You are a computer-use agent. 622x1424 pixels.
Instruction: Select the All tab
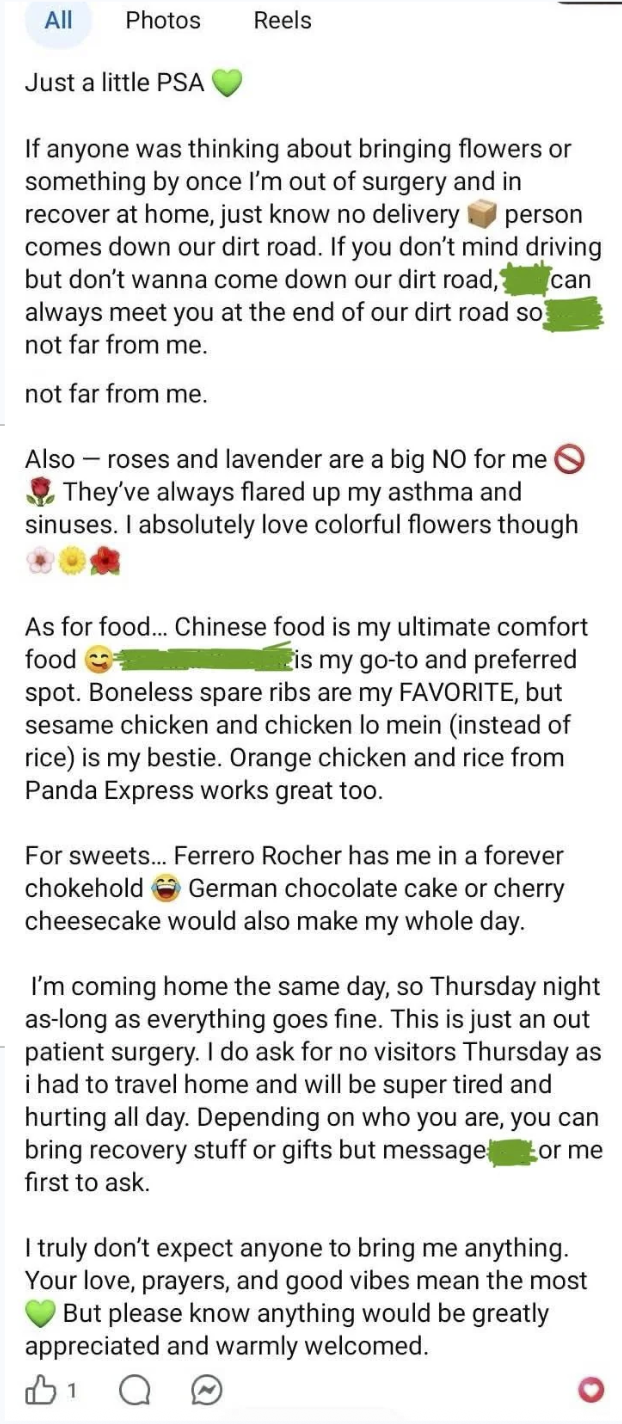tap(59, 21)
